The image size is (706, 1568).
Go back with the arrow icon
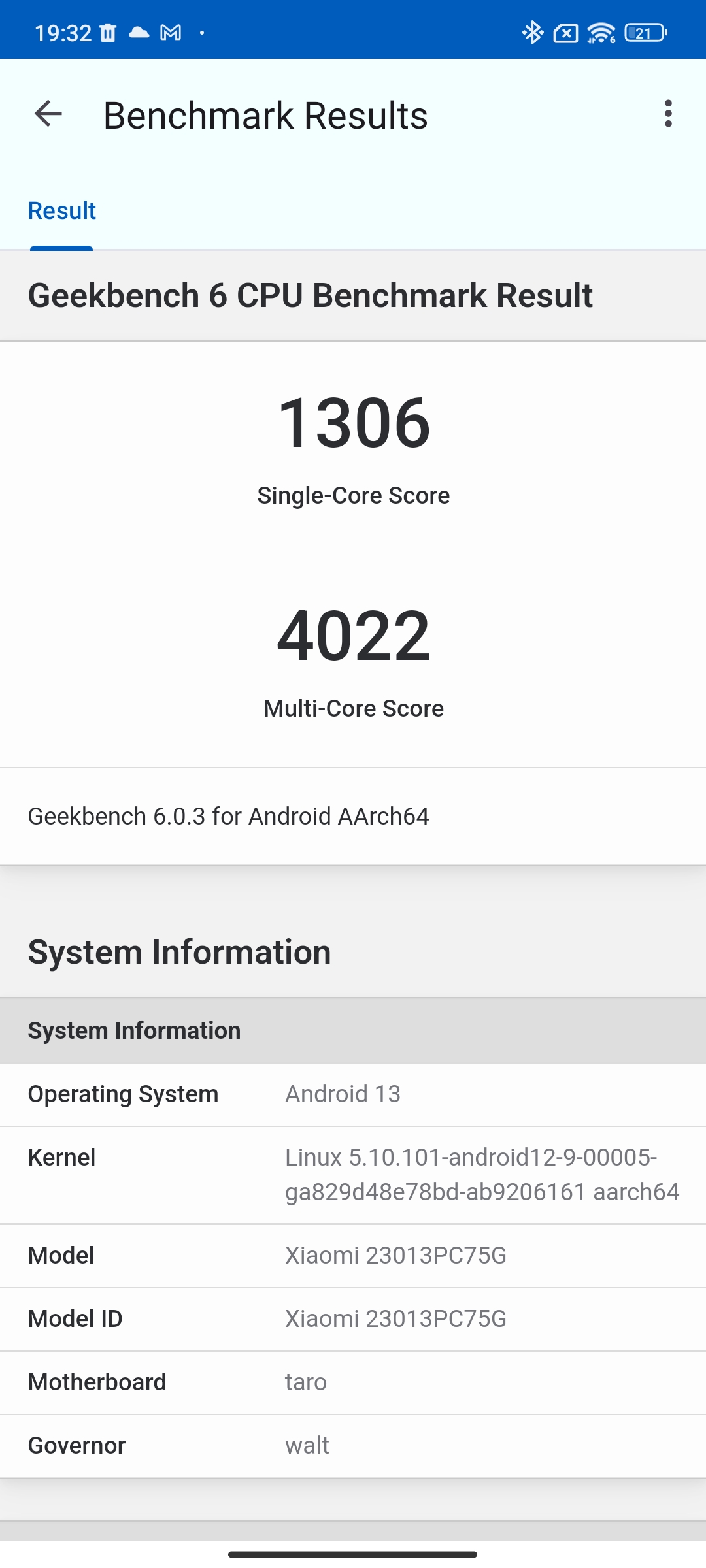(x=48, y=114)
